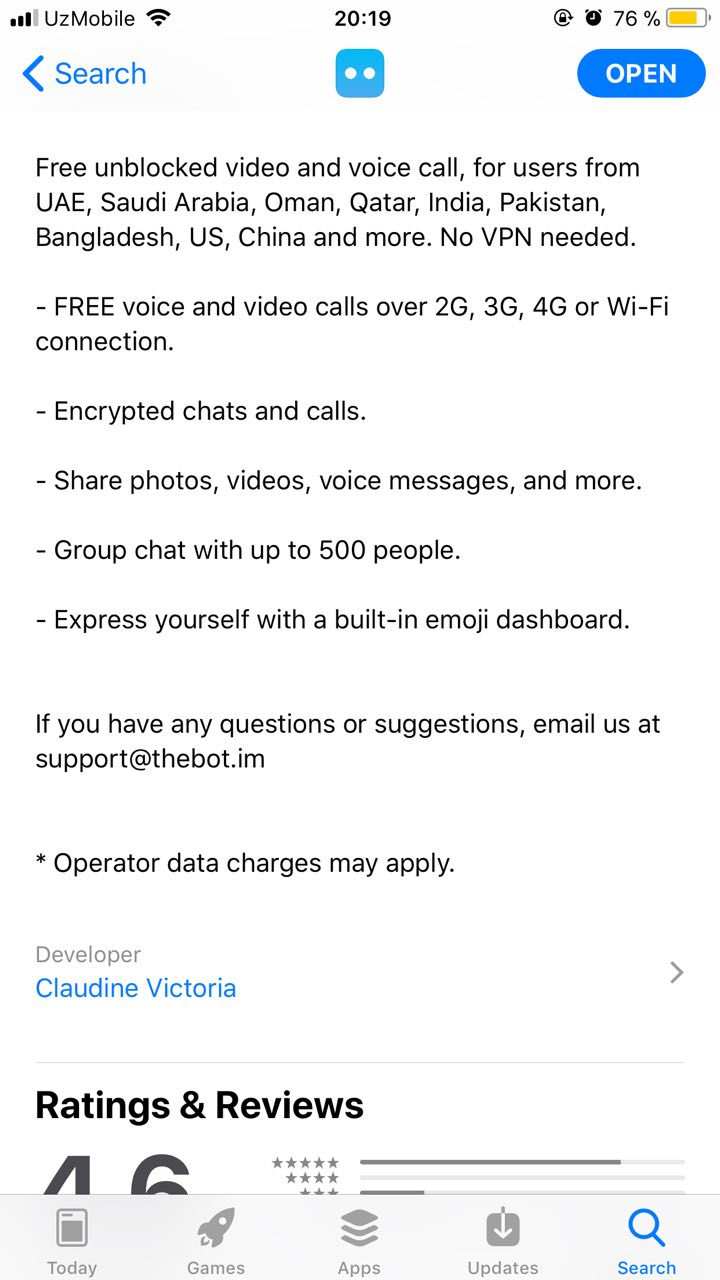This screenshot has height=1280, width=720.
Task: Go back to Search results
Action: pyautogui.click(x=84, y=74)
